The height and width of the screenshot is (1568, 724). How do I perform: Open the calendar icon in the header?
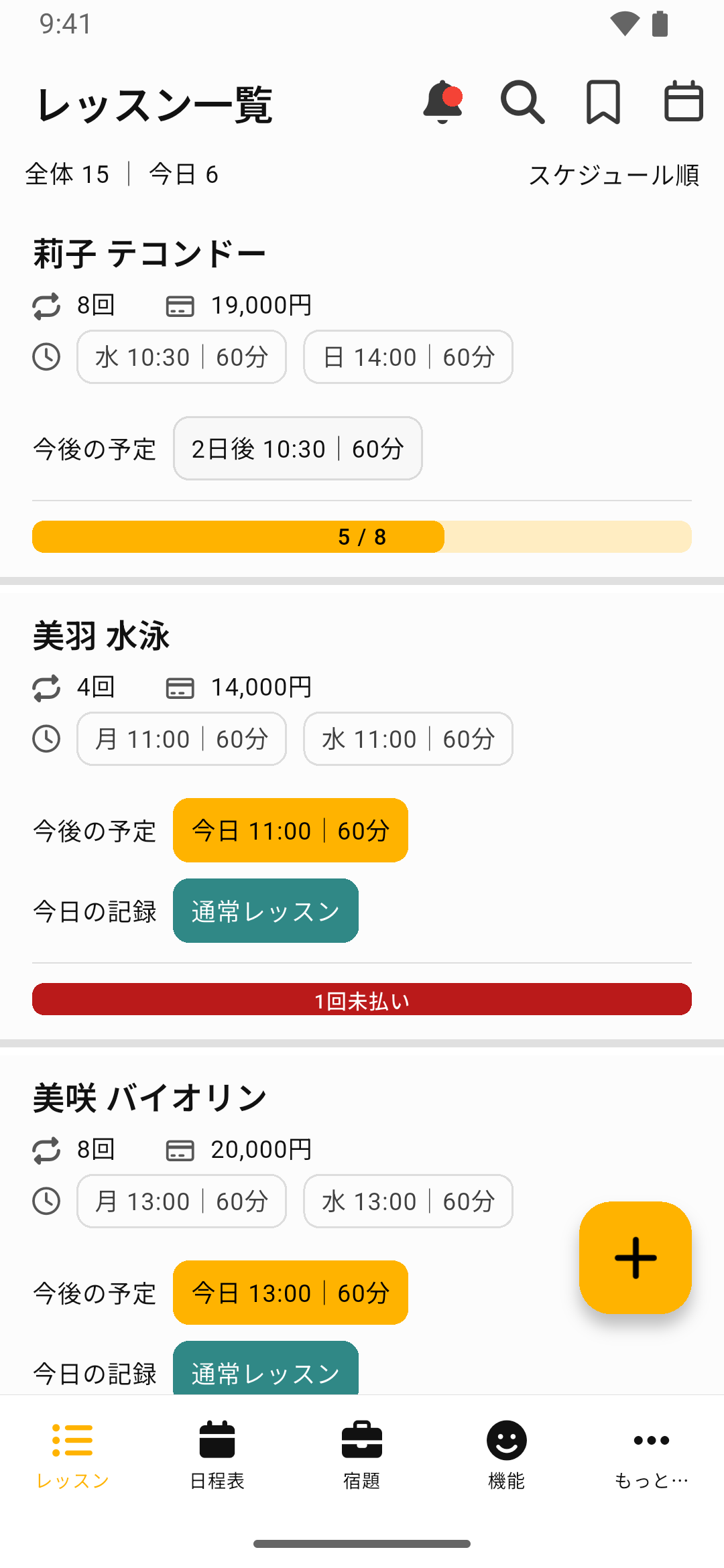point(683,102)
